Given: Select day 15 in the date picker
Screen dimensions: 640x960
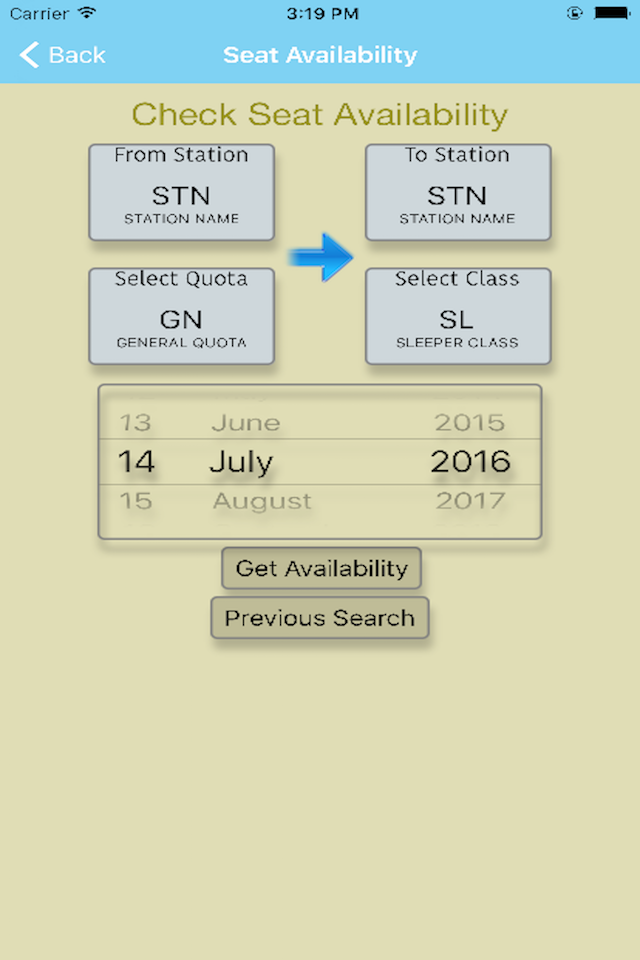Looking at the screenshot, I should coord(135,501).
